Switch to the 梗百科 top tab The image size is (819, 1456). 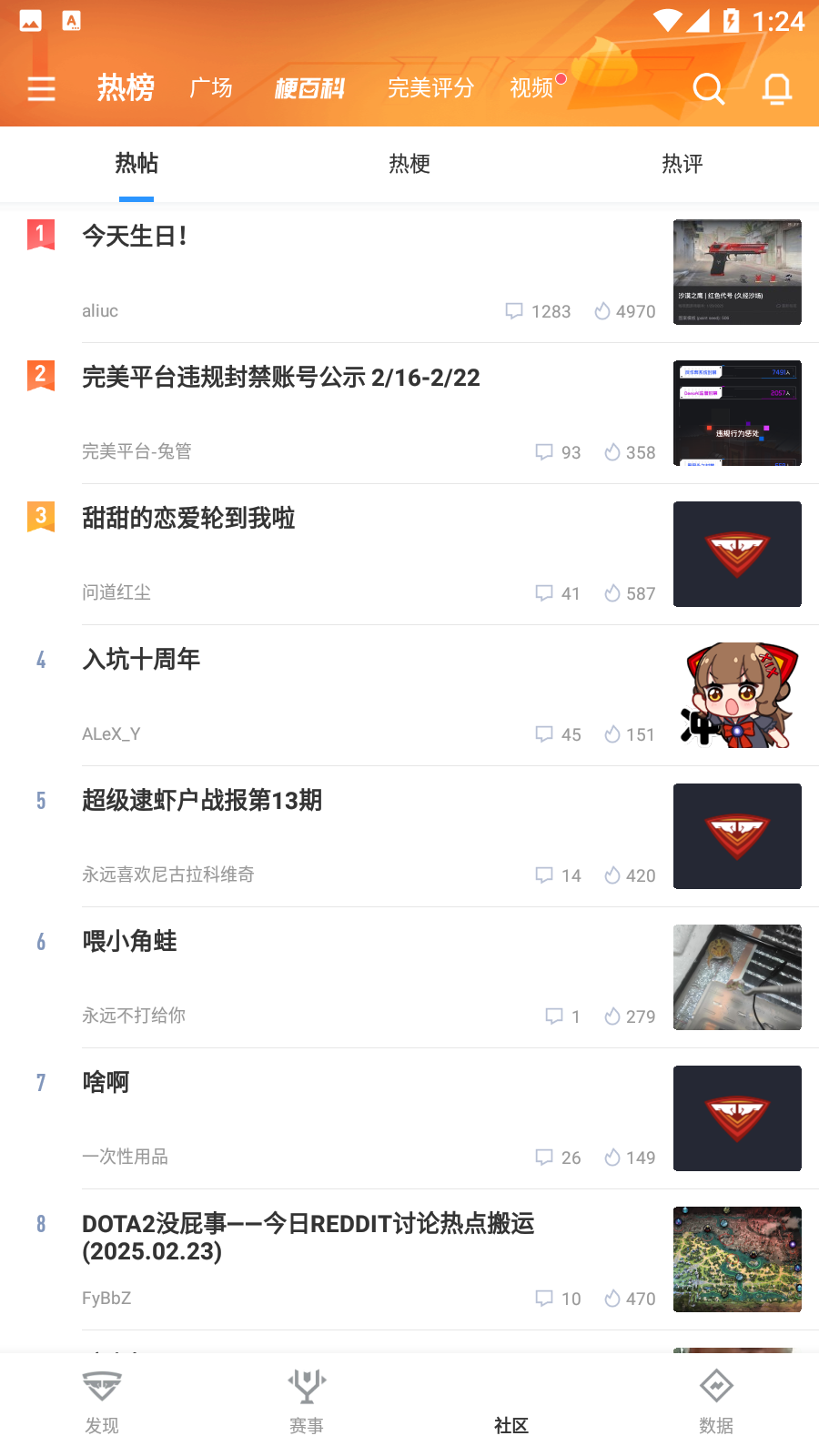[309, 87]
